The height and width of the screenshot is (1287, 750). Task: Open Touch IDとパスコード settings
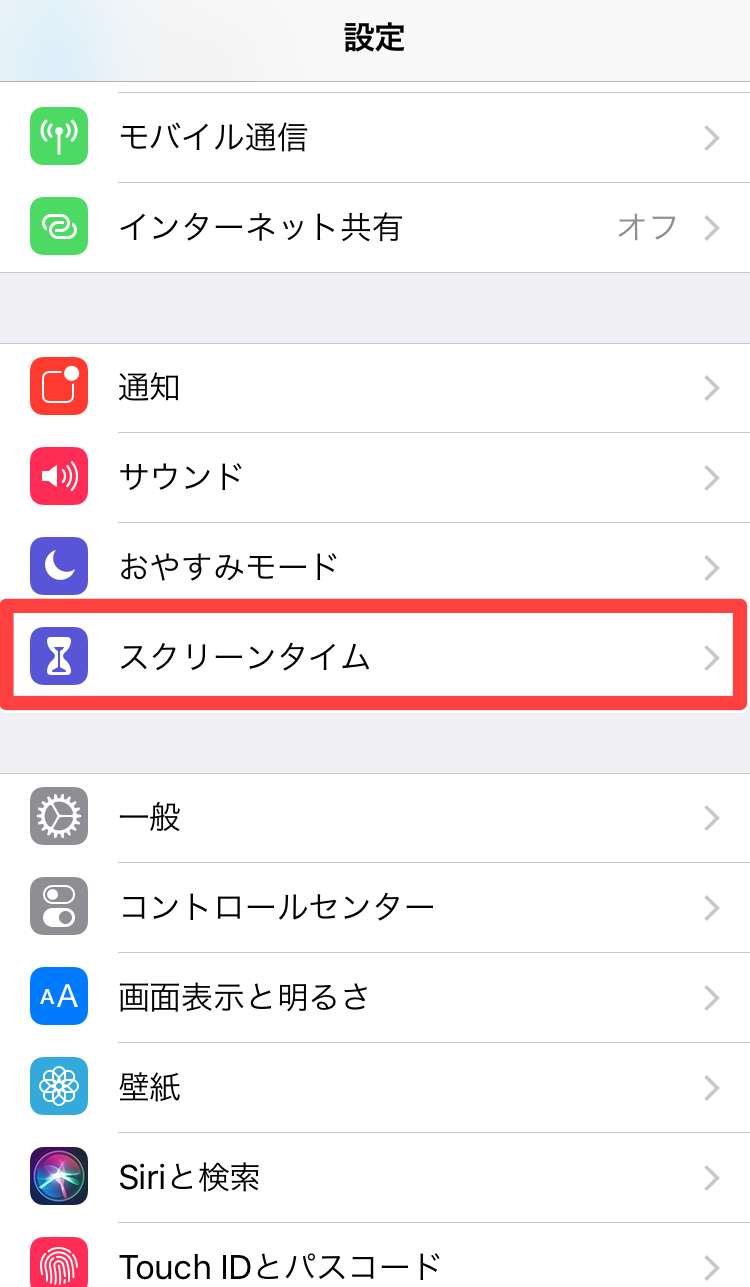point(375,1264)
